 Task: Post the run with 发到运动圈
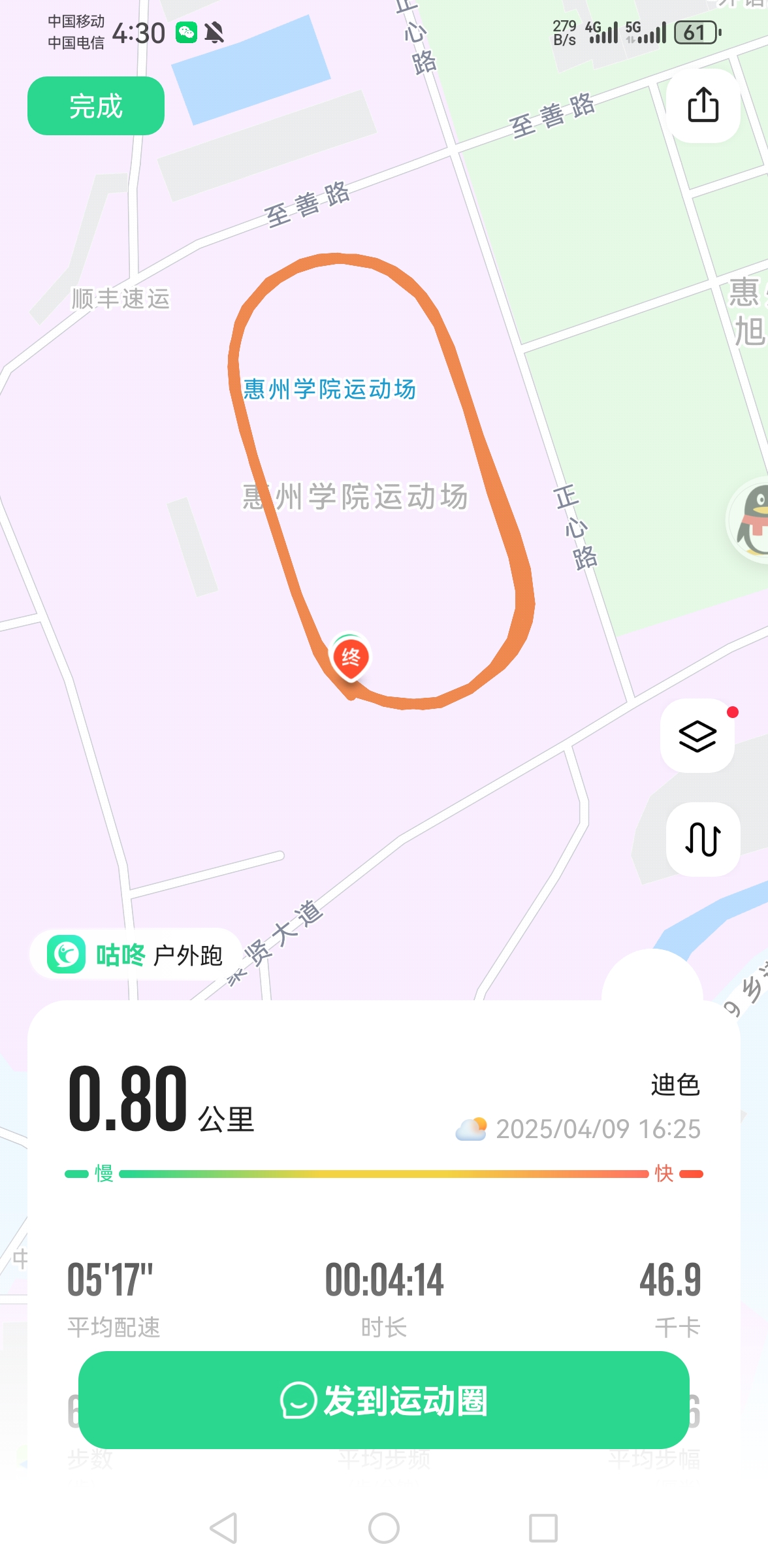coord(384,1400)
